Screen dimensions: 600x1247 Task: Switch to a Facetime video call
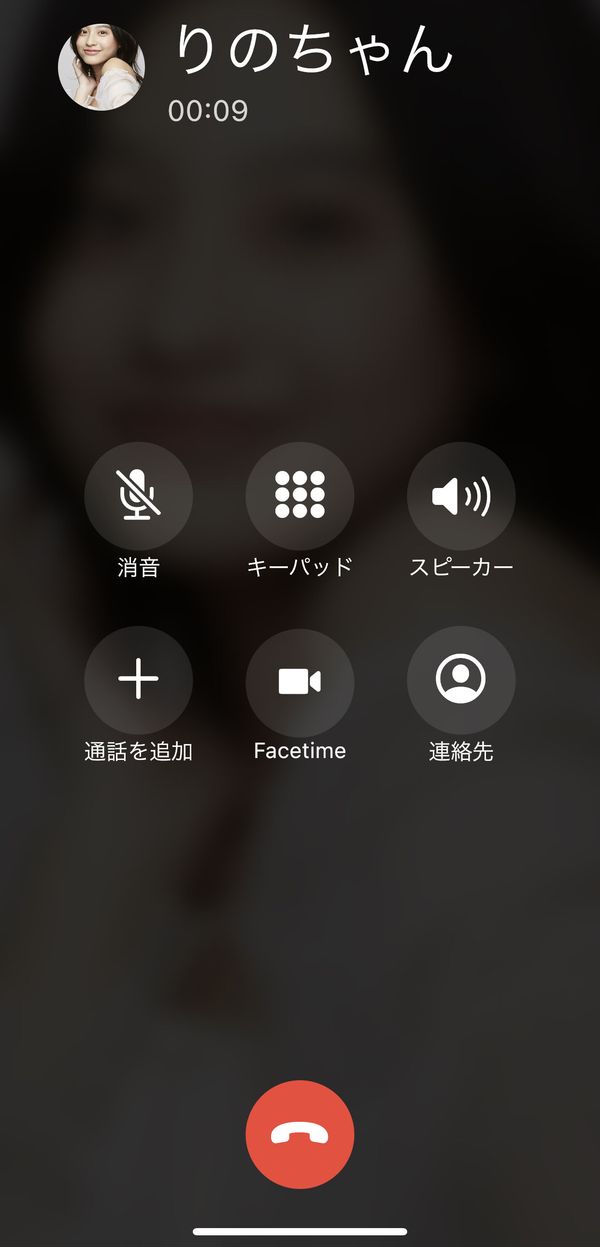300,680
